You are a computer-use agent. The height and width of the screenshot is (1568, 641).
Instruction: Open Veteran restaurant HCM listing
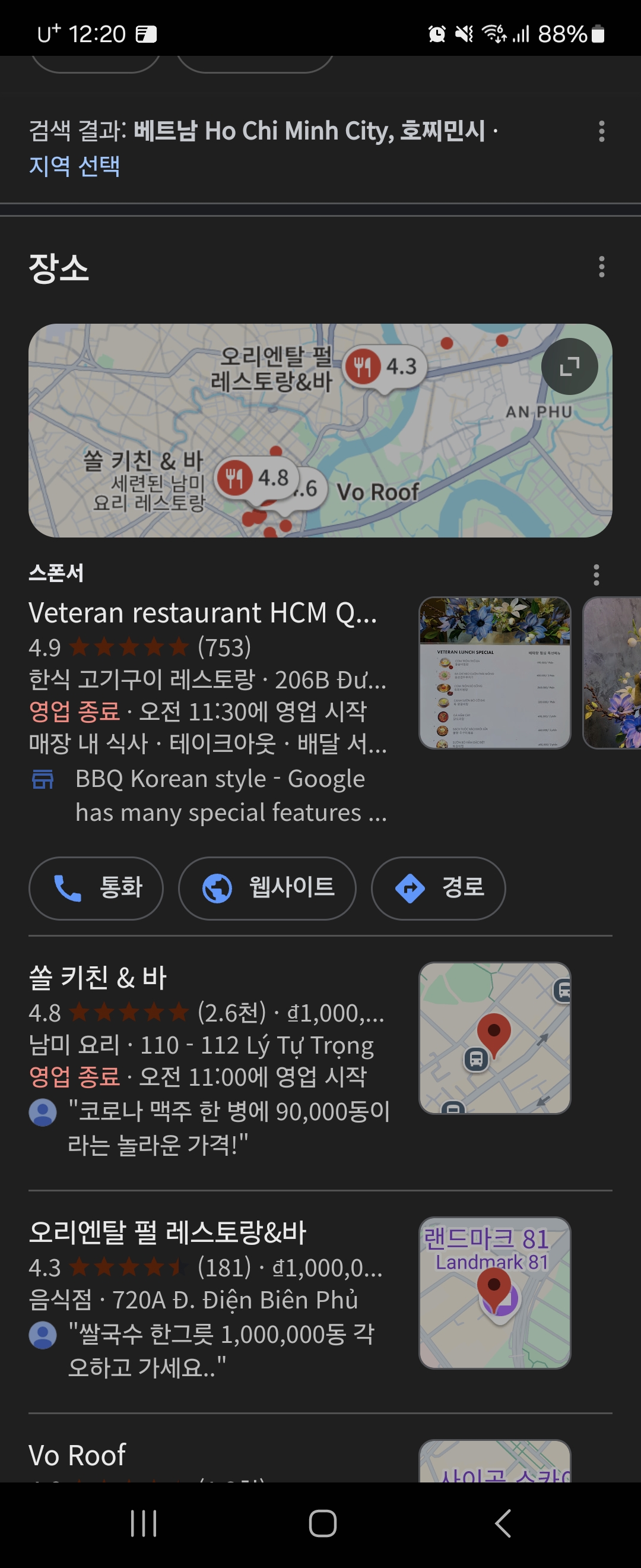pyautogui.click(x=202, y=613)
